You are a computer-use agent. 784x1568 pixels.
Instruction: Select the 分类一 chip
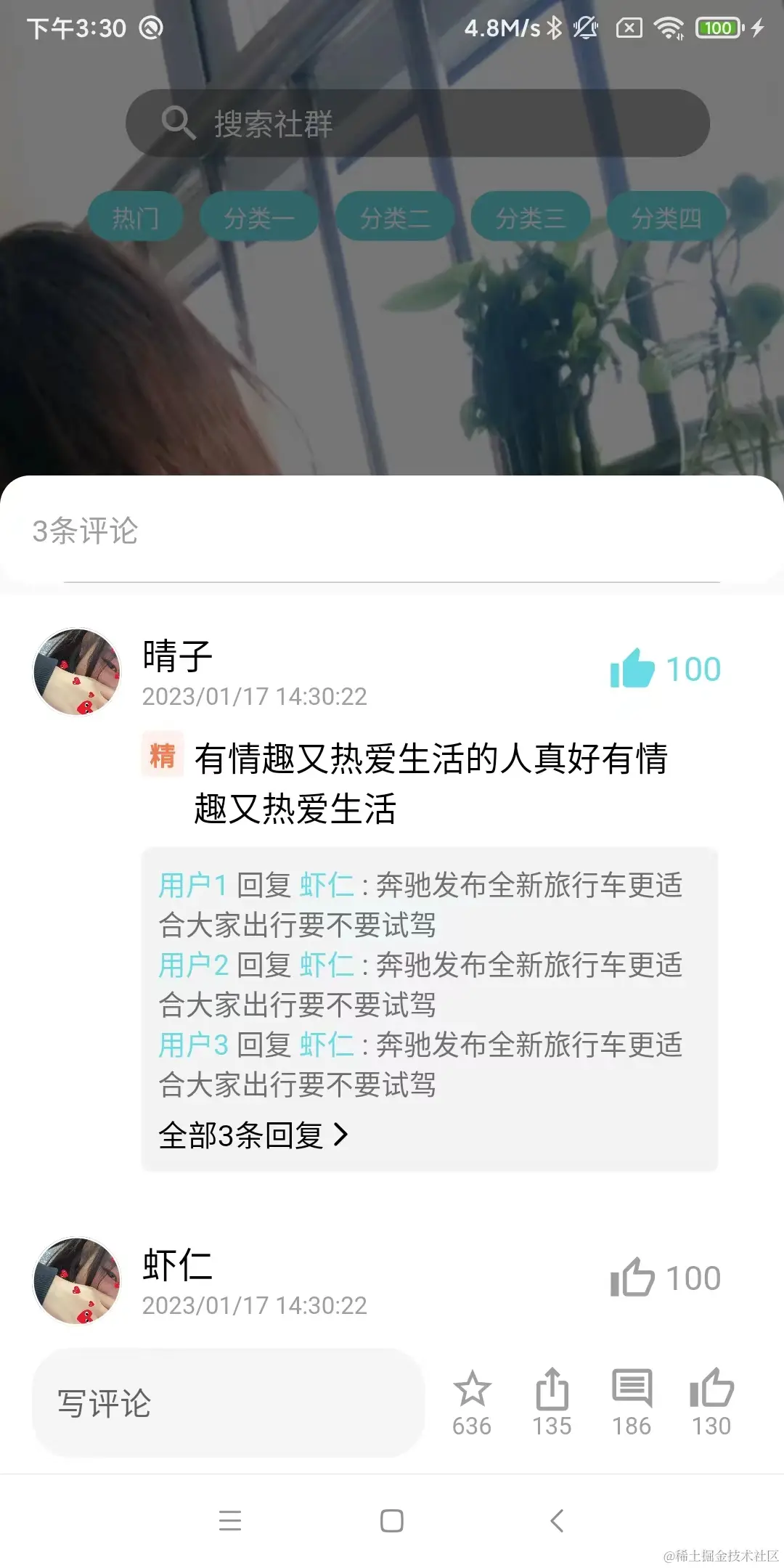pos(259,217)
